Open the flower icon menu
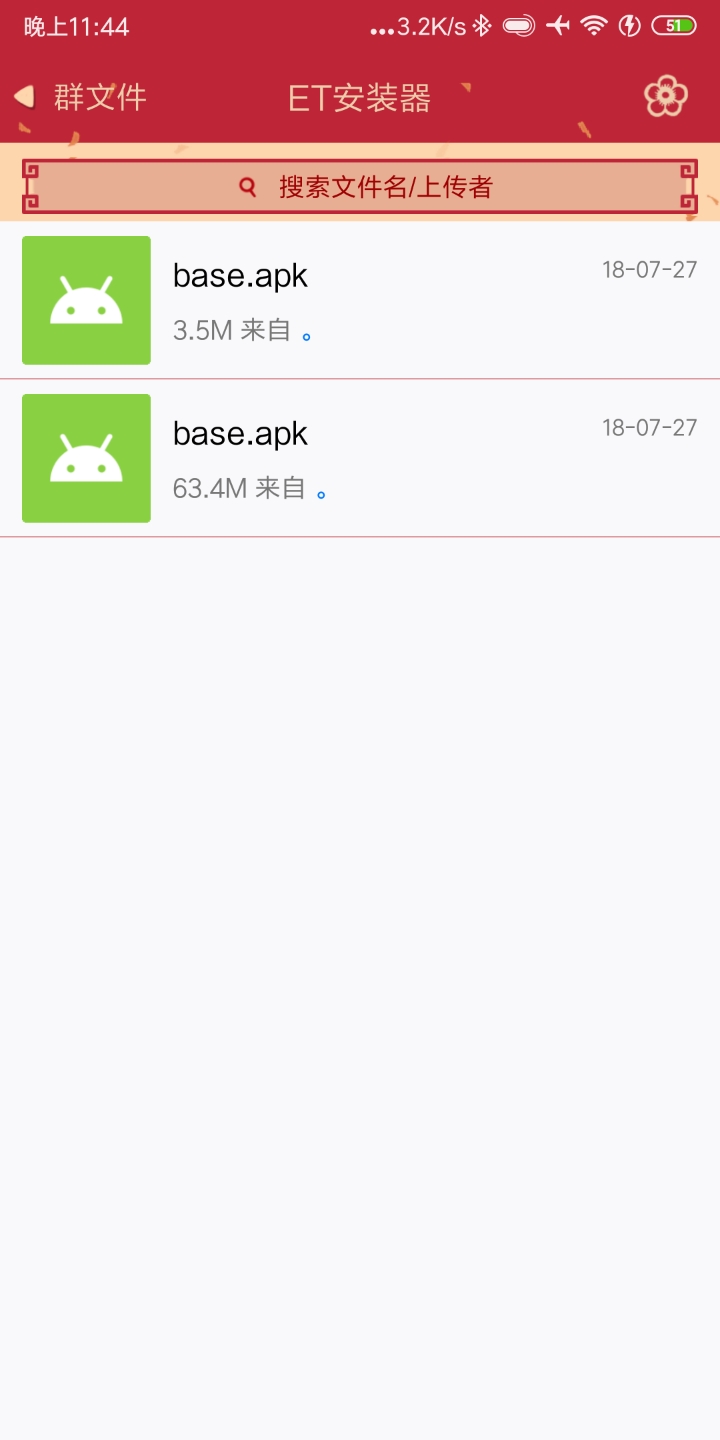Screen dimensions: 720x1440 [x=665, y=97]
